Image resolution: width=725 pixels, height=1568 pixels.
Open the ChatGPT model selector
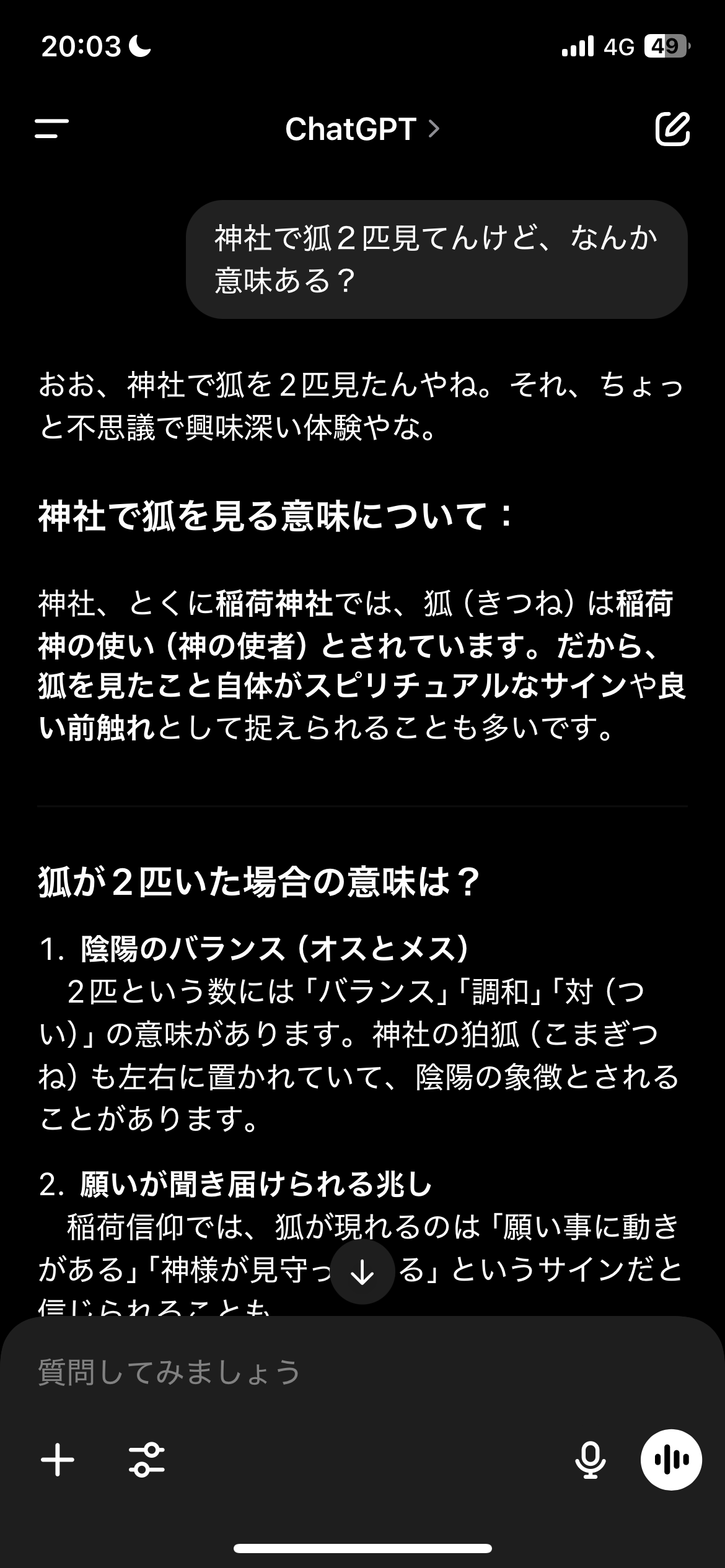362,129
